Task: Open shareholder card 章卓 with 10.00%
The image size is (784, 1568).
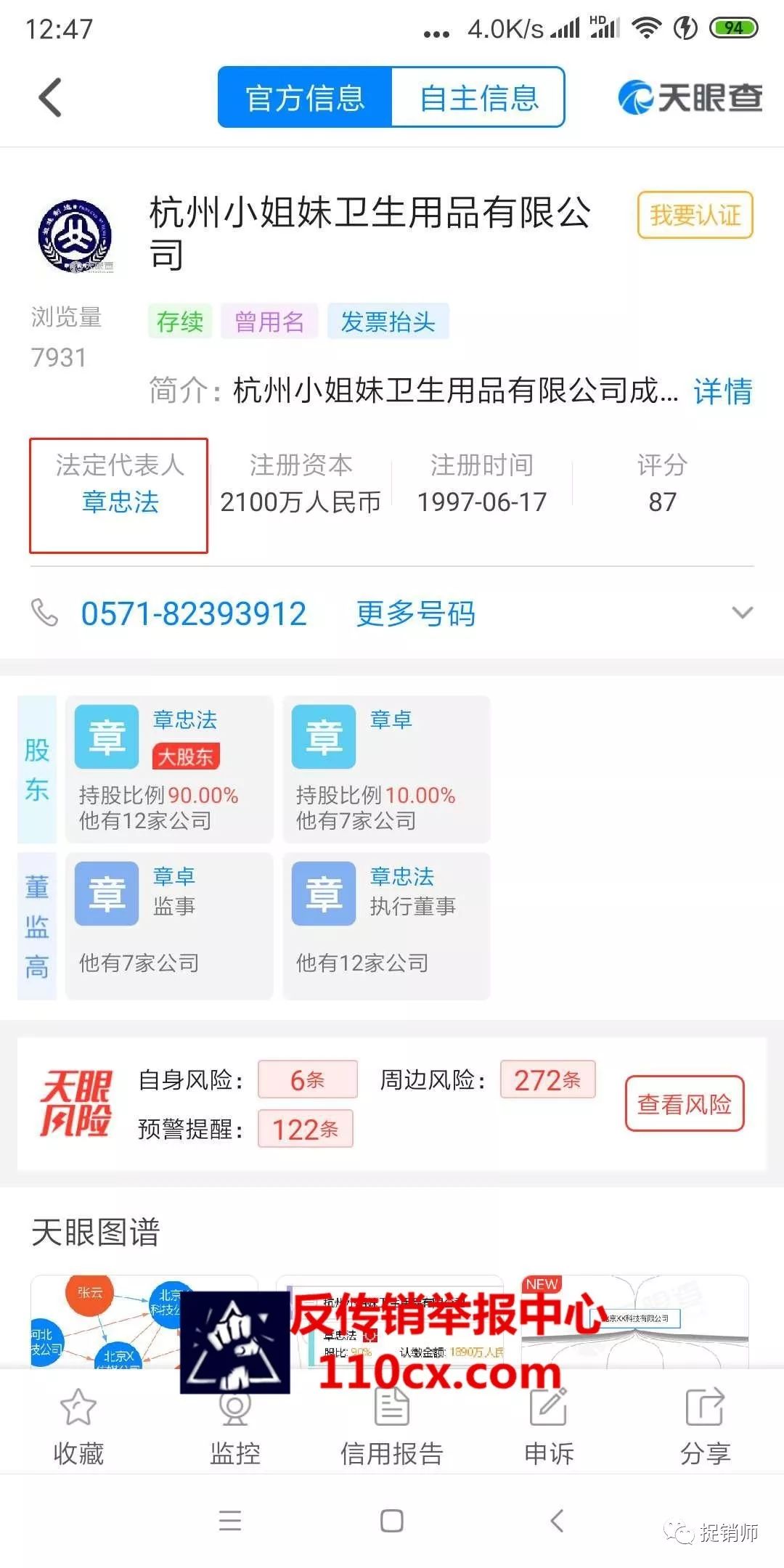Action: 386,769
